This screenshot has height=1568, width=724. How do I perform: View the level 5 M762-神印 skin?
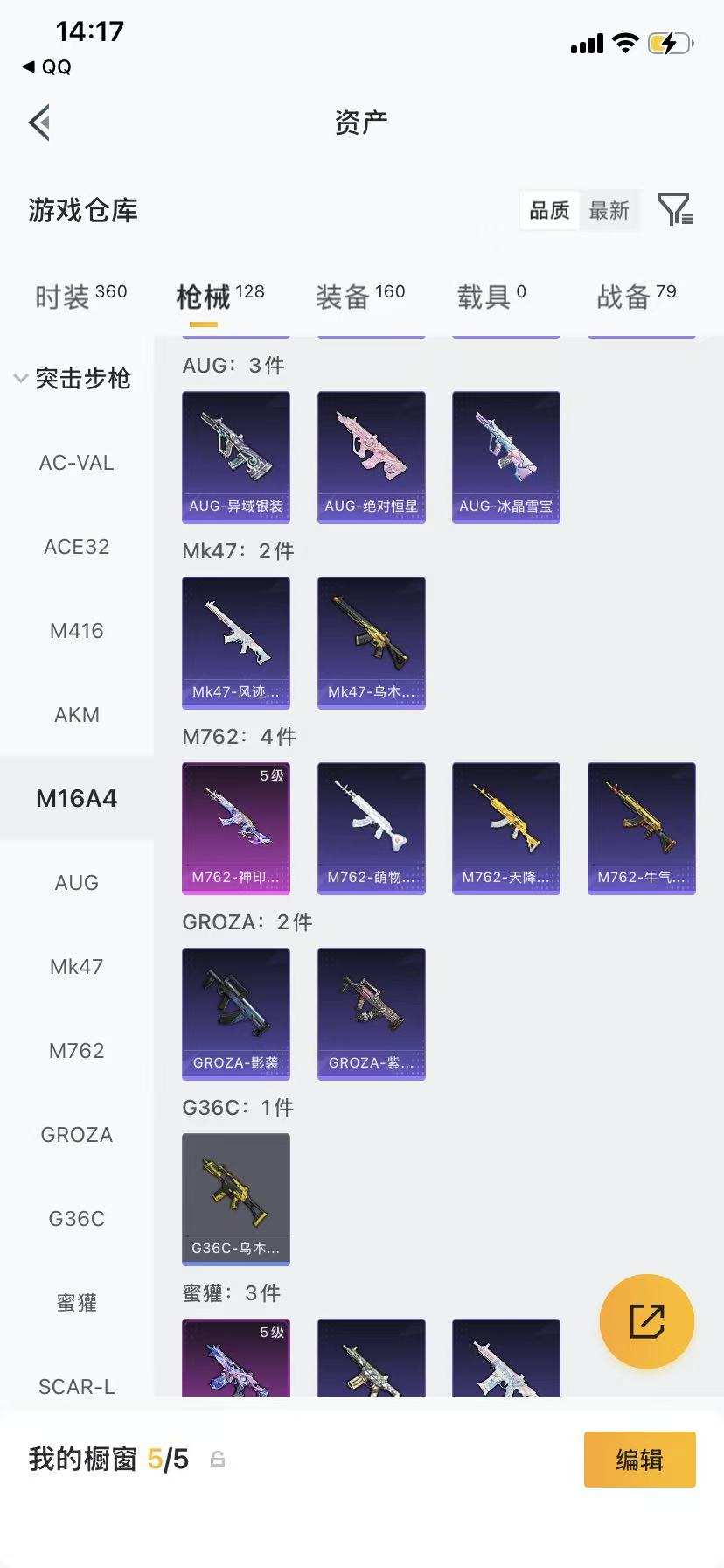tap(236, 829)
